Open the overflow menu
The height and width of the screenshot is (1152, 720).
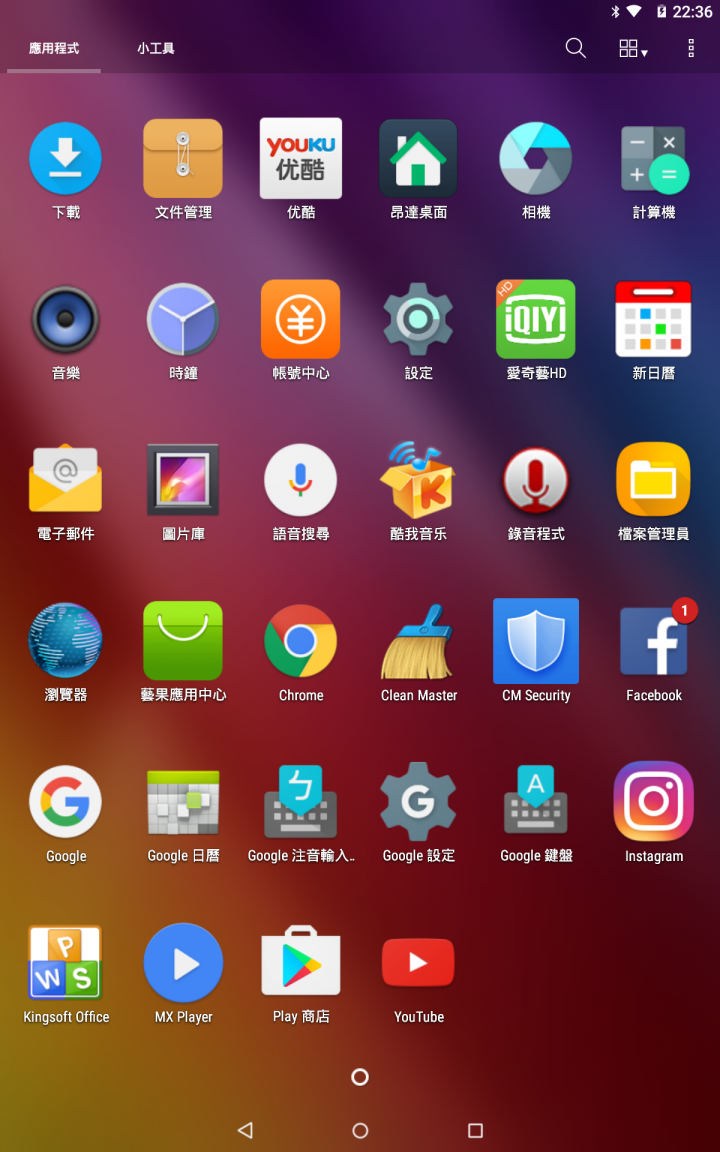(x=691, y=48)
